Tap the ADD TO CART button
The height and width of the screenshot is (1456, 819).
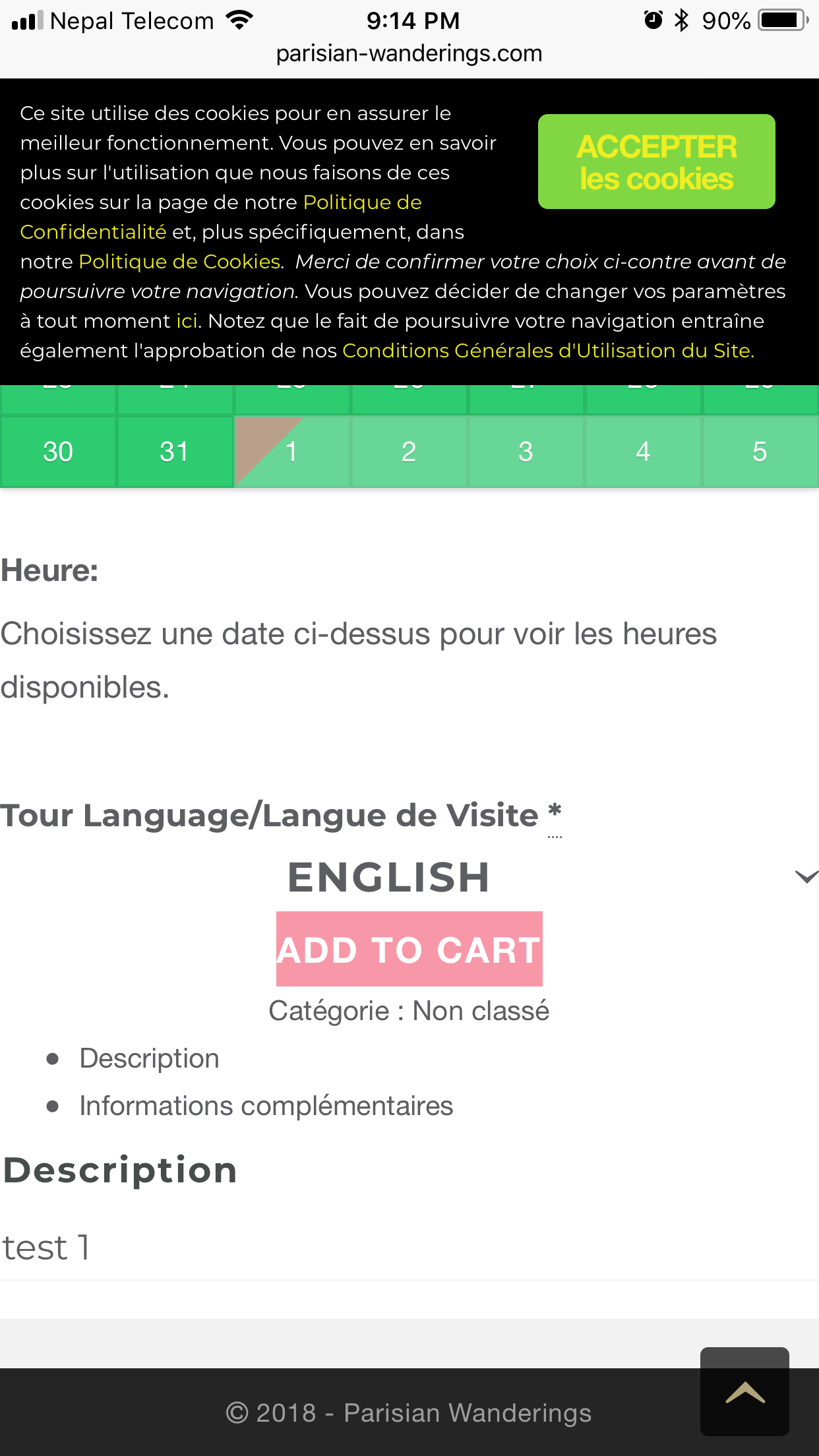(x=409, y=949)
